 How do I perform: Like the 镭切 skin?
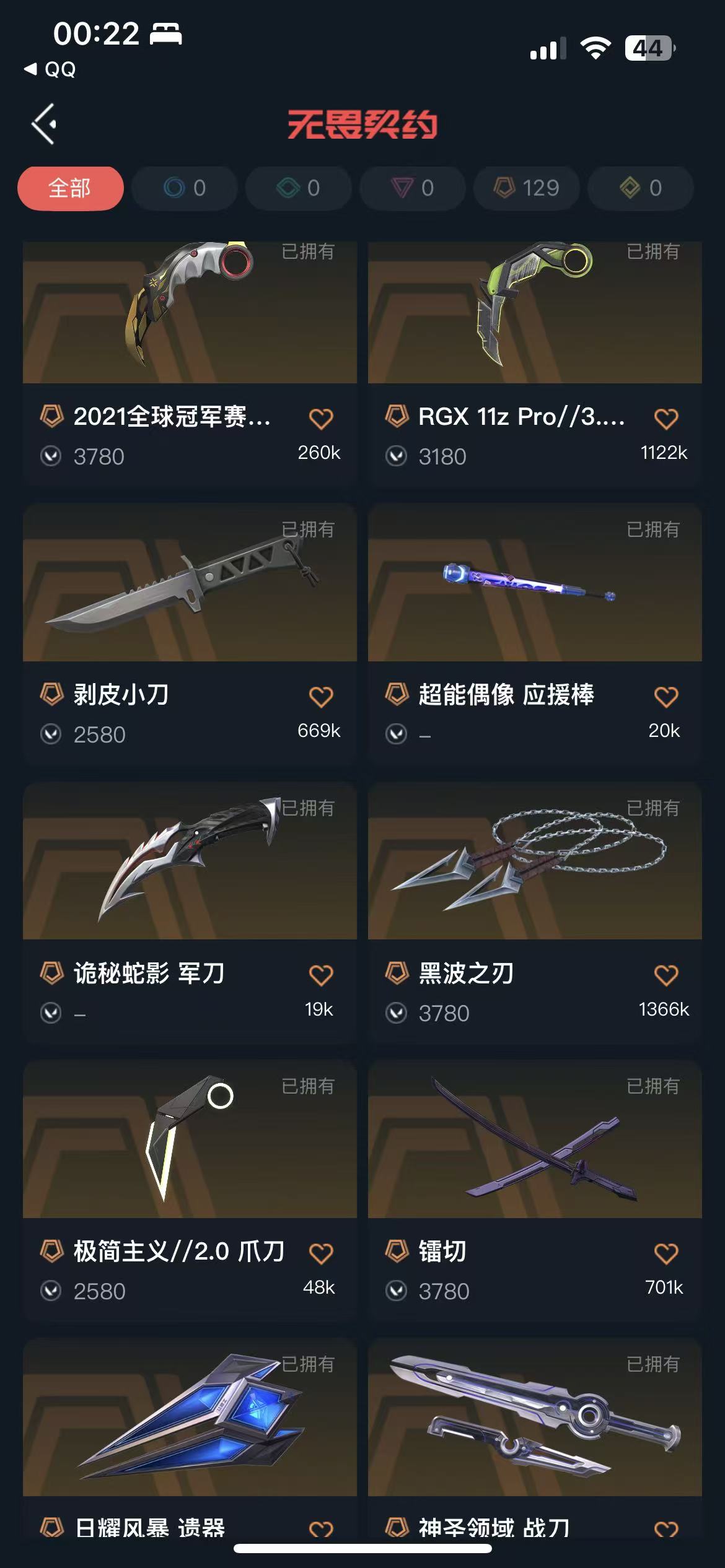pyautogui.click(x=666, y=1254)
